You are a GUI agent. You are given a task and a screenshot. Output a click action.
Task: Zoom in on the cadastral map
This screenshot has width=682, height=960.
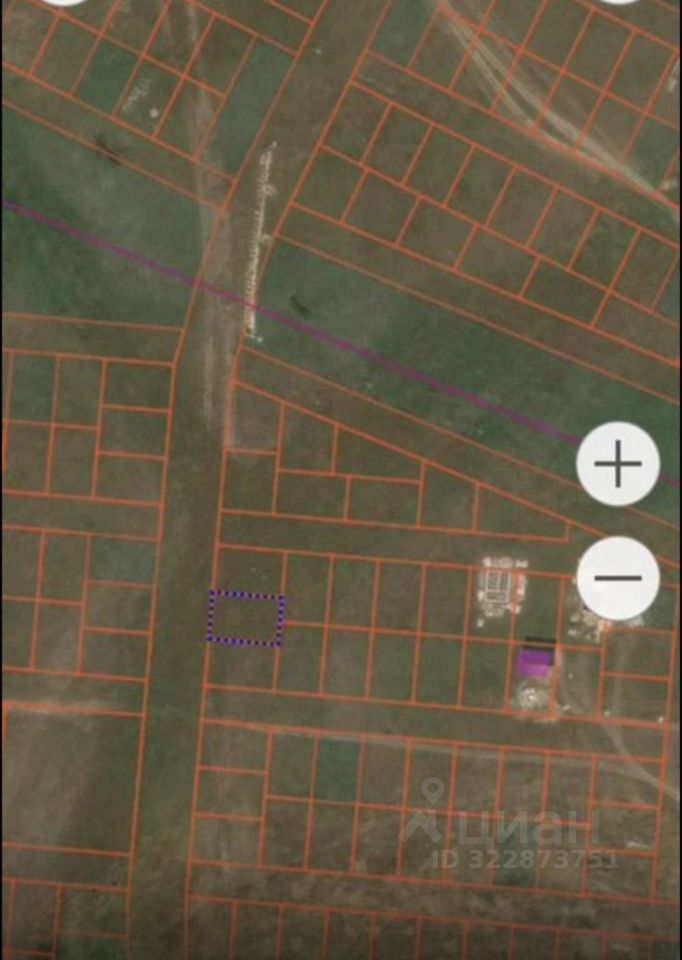tap(618, 464)
